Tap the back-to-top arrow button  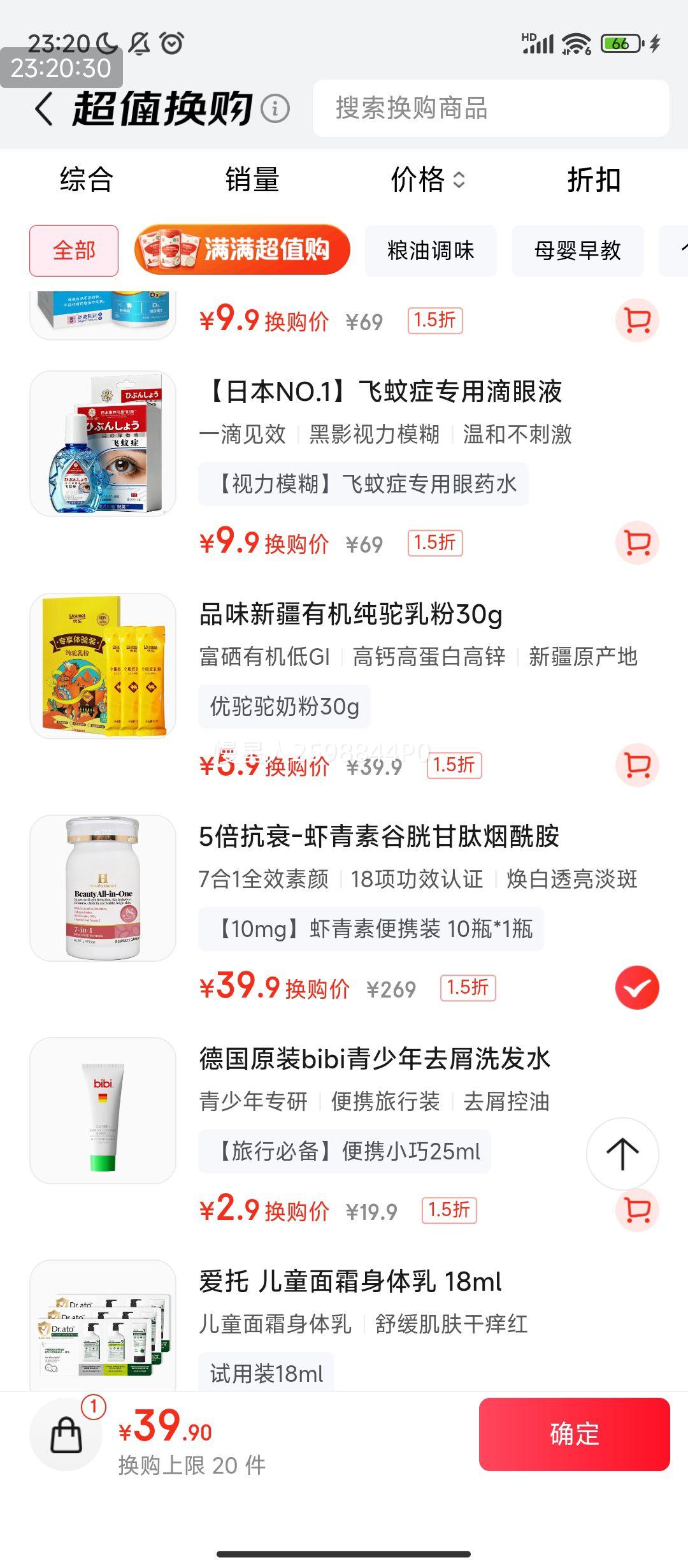click(x=623, y=1152)
